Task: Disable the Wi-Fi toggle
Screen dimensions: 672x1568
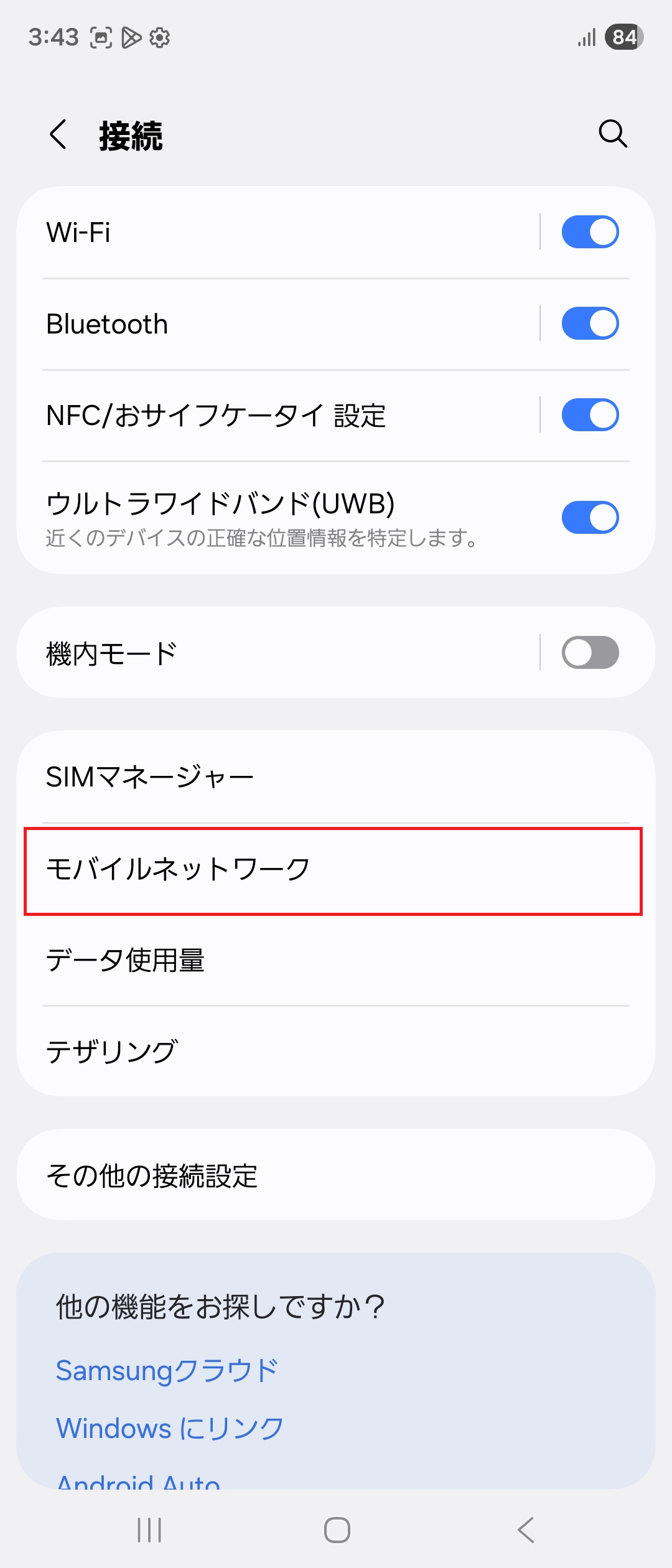Action: [x=590, y=231]
